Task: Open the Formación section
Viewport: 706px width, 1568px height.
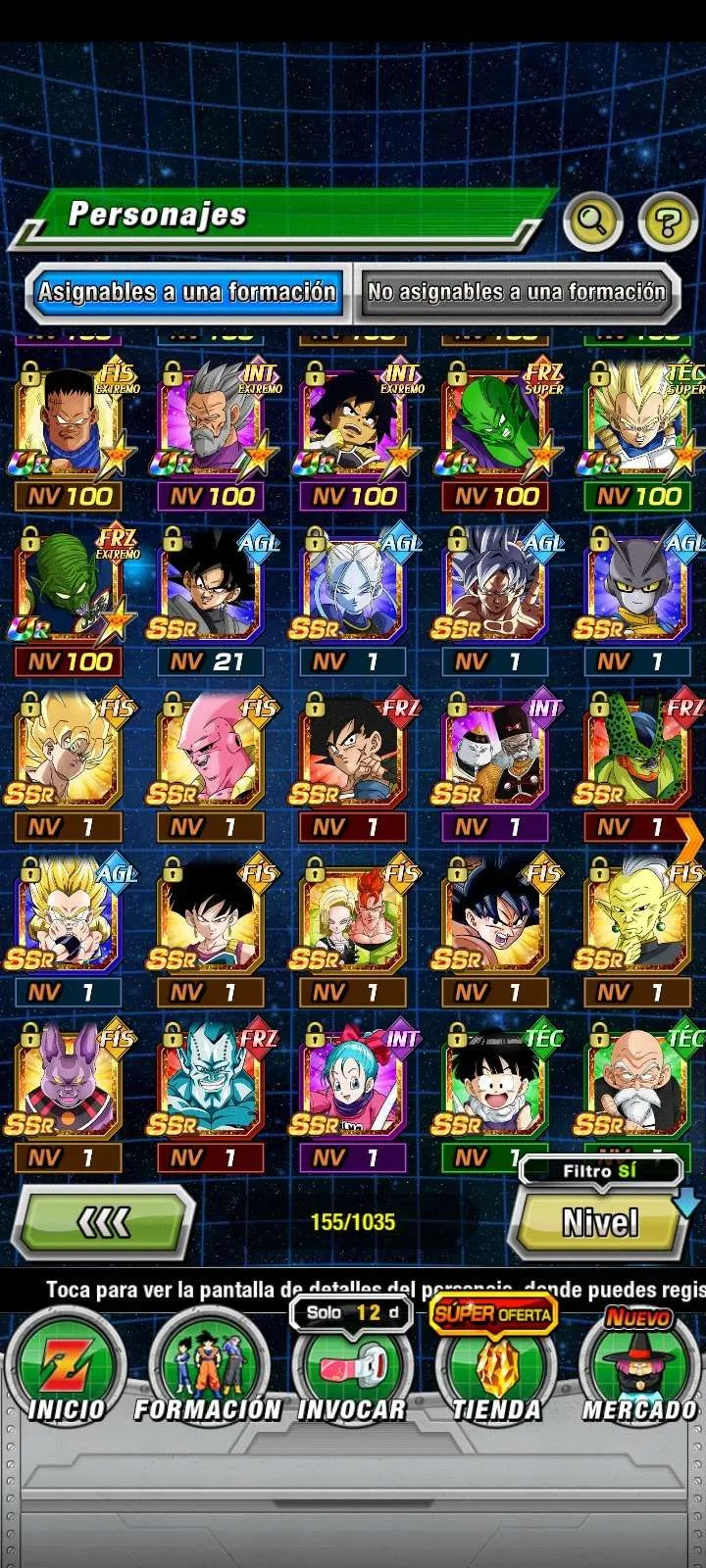Action: pos(208,1369)
